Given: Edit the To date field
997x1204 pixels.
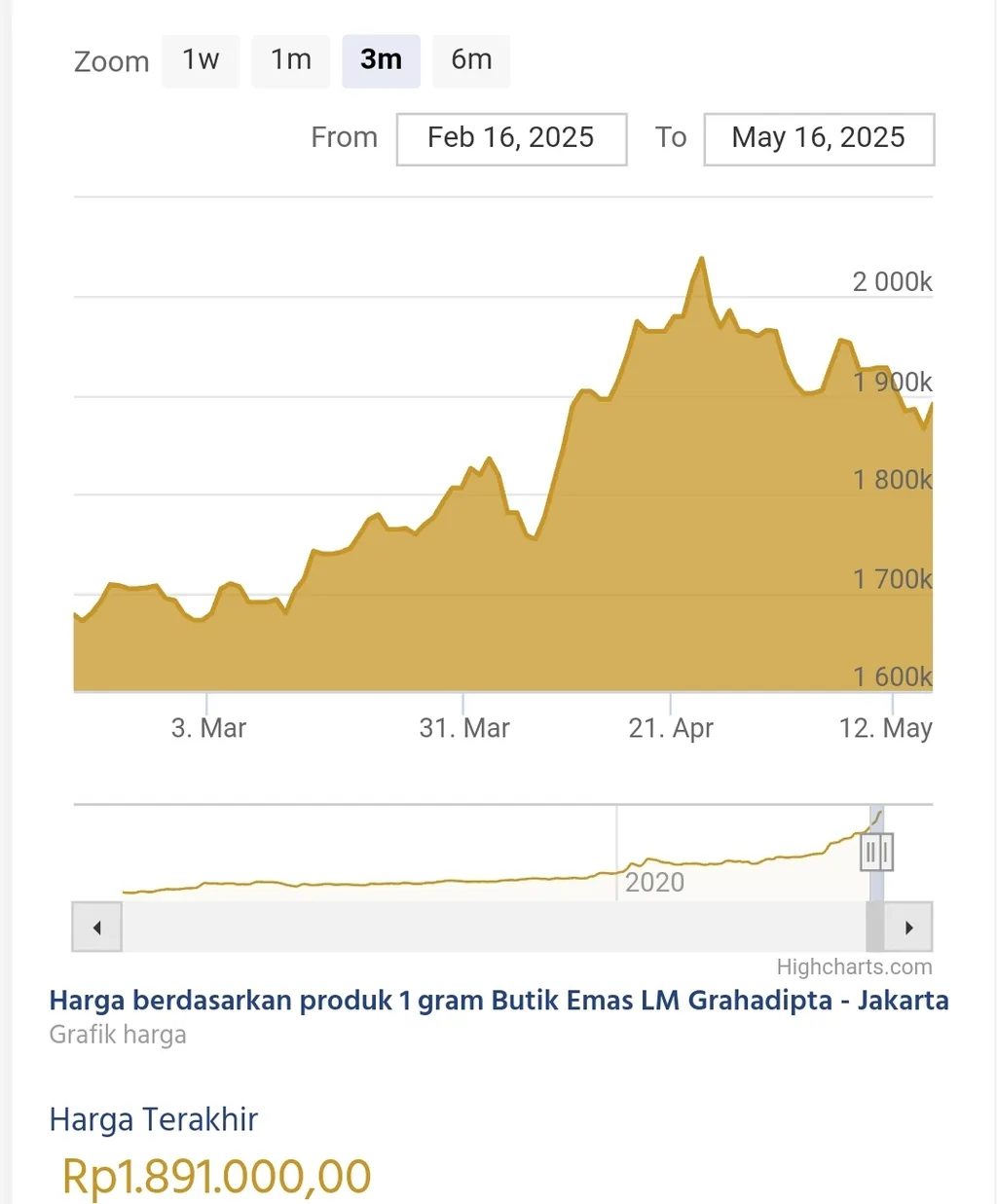Looking at the screenshot, I should coord(818,138).
